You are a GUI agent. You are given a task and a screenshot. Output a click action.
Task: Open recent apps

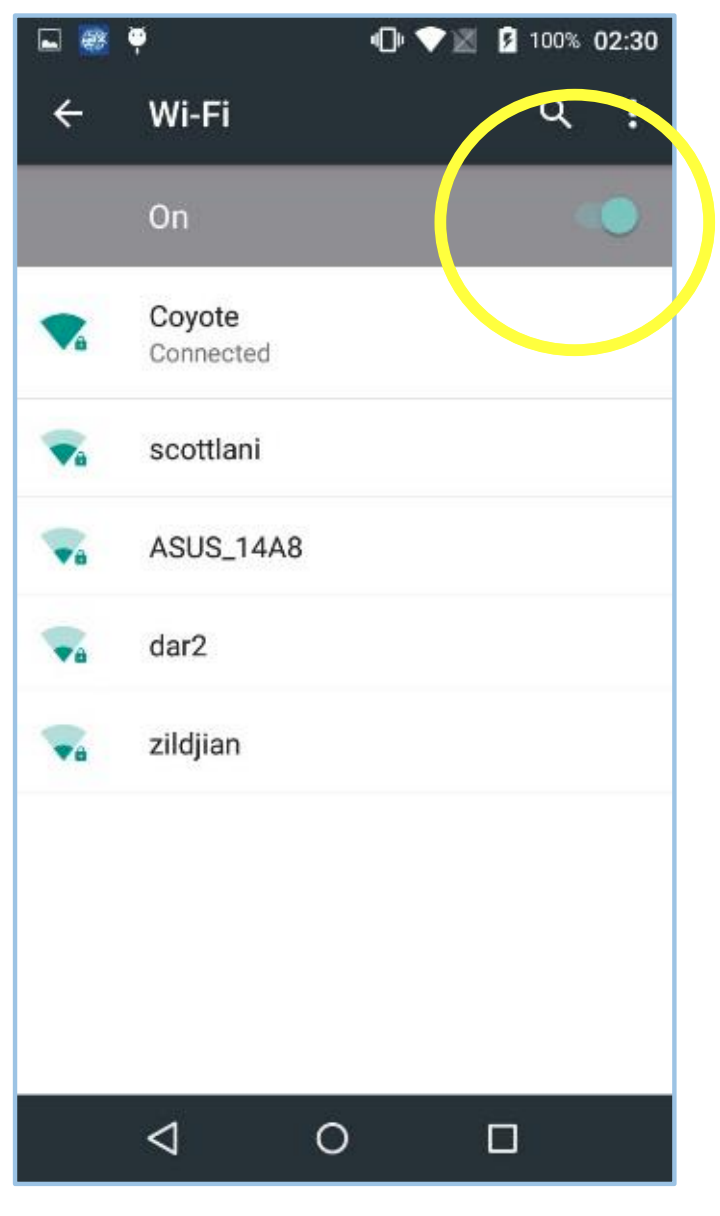point(501,1138)
